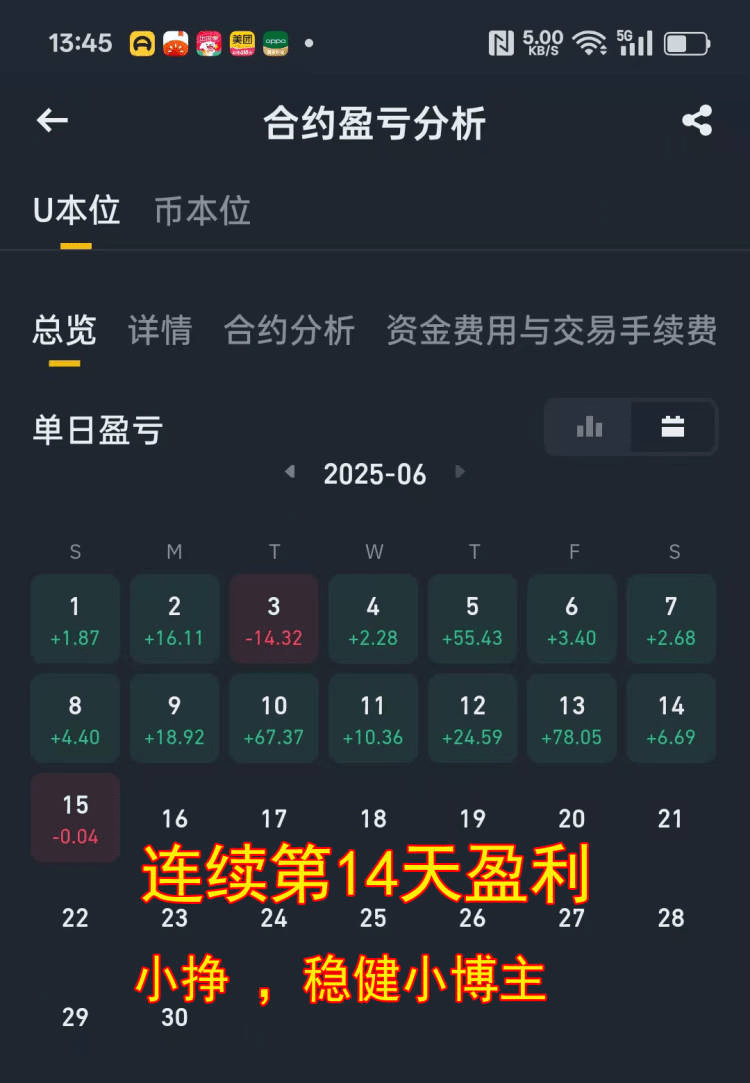Select June 13 with +78.05 profit
Image resolution: width=750 pixels, height=1083 pixels.
(x=572, y=718)
